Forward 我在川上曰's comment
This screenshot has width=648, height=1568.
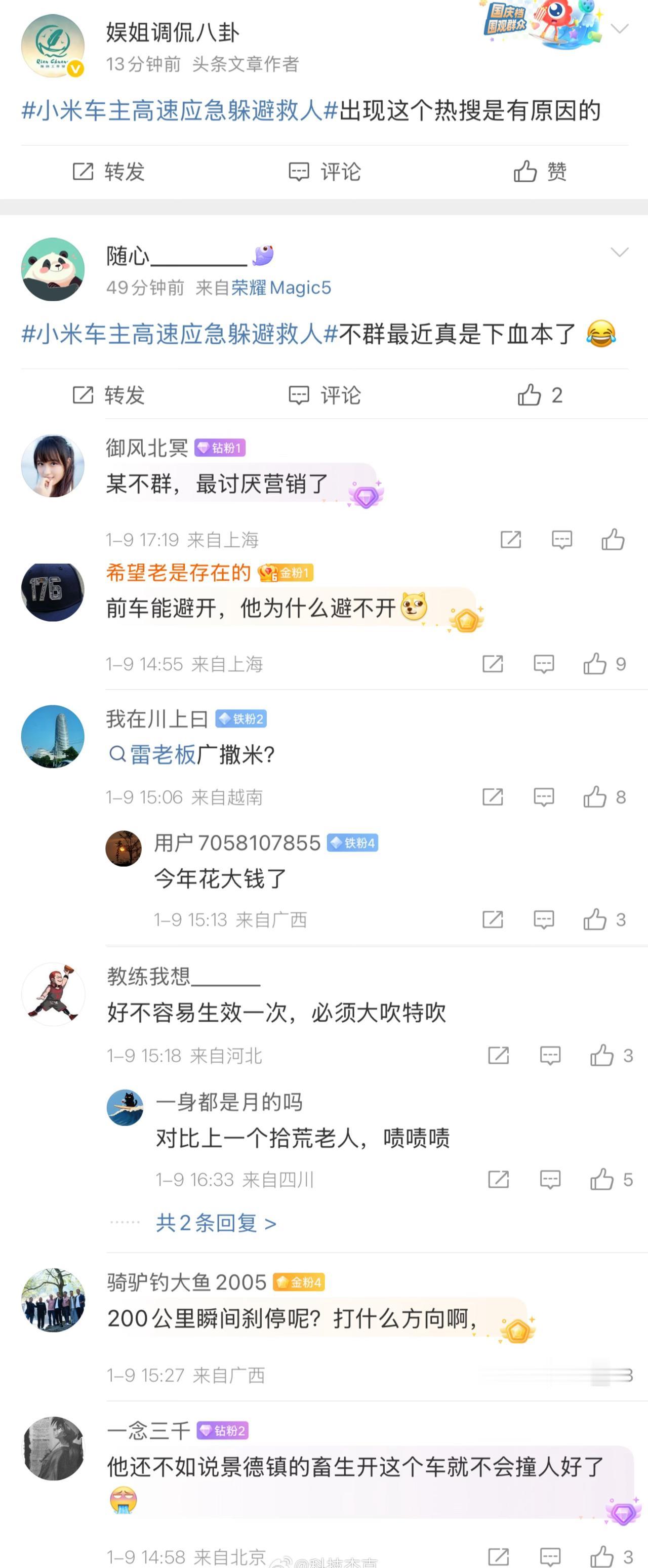(x=492, y=797)
